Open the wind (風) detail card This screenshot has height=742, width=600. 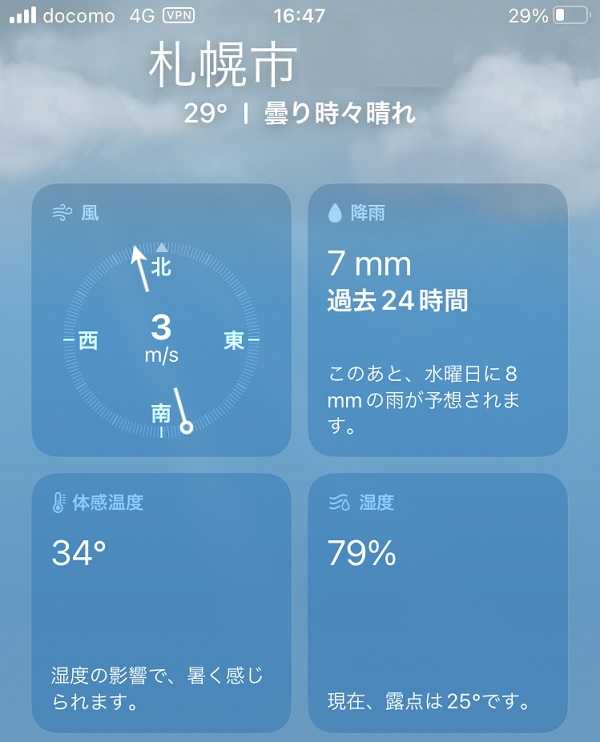(x=161, y=320)
